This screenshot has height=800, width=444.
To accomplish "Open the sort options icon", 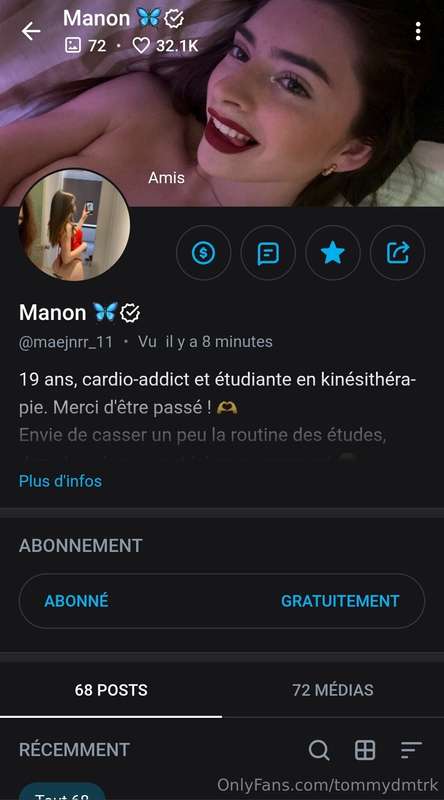I will [x=411, y=750].
